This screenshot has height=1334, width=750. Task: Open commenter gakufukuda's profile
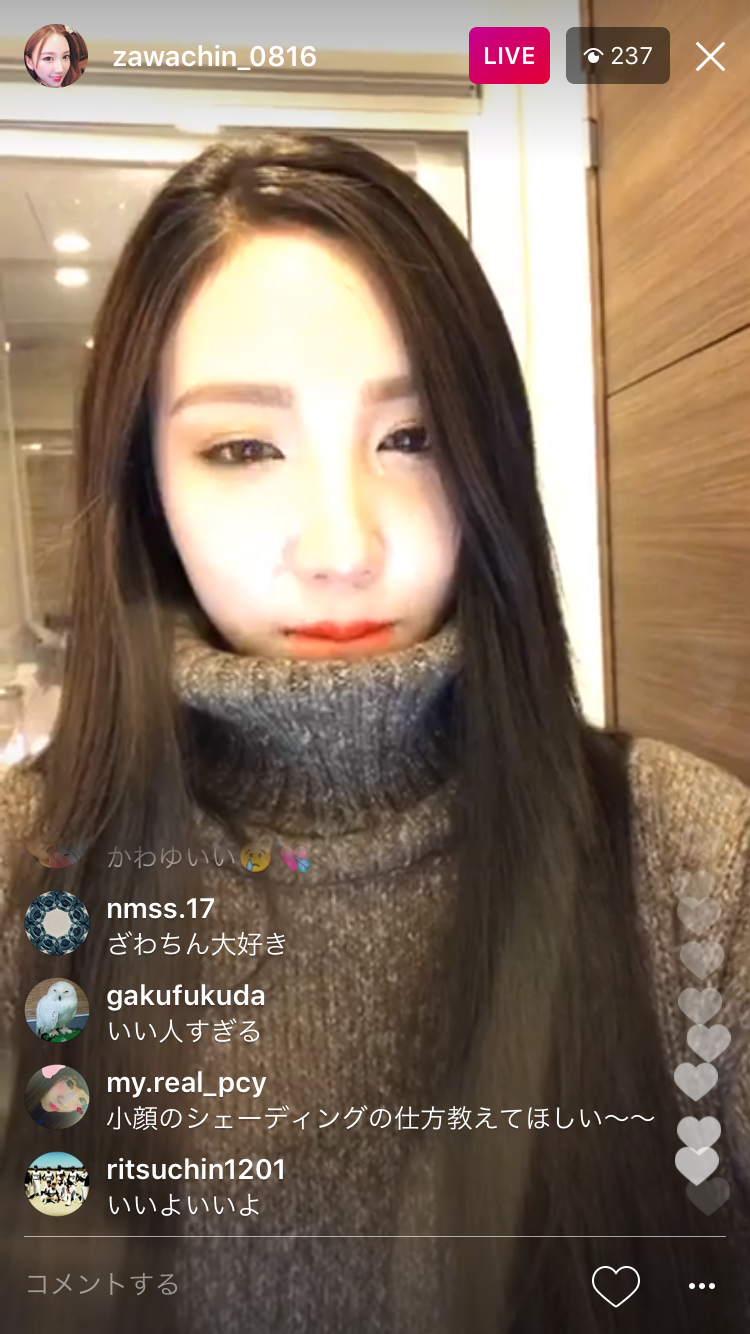pos(57,1010)
